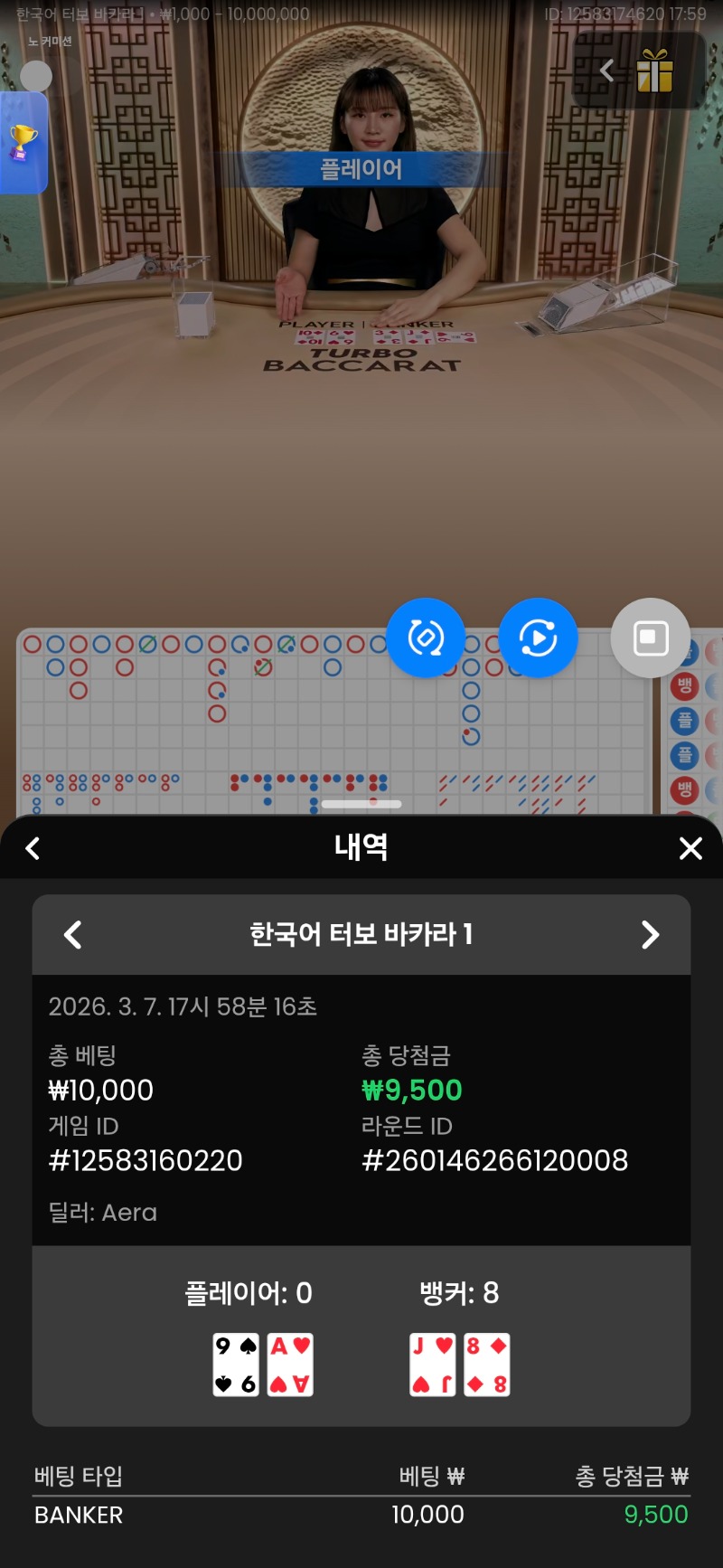This screenshot has width=723, height=1568.
Task: Show the next game round record
Action: tap(650, 934)
